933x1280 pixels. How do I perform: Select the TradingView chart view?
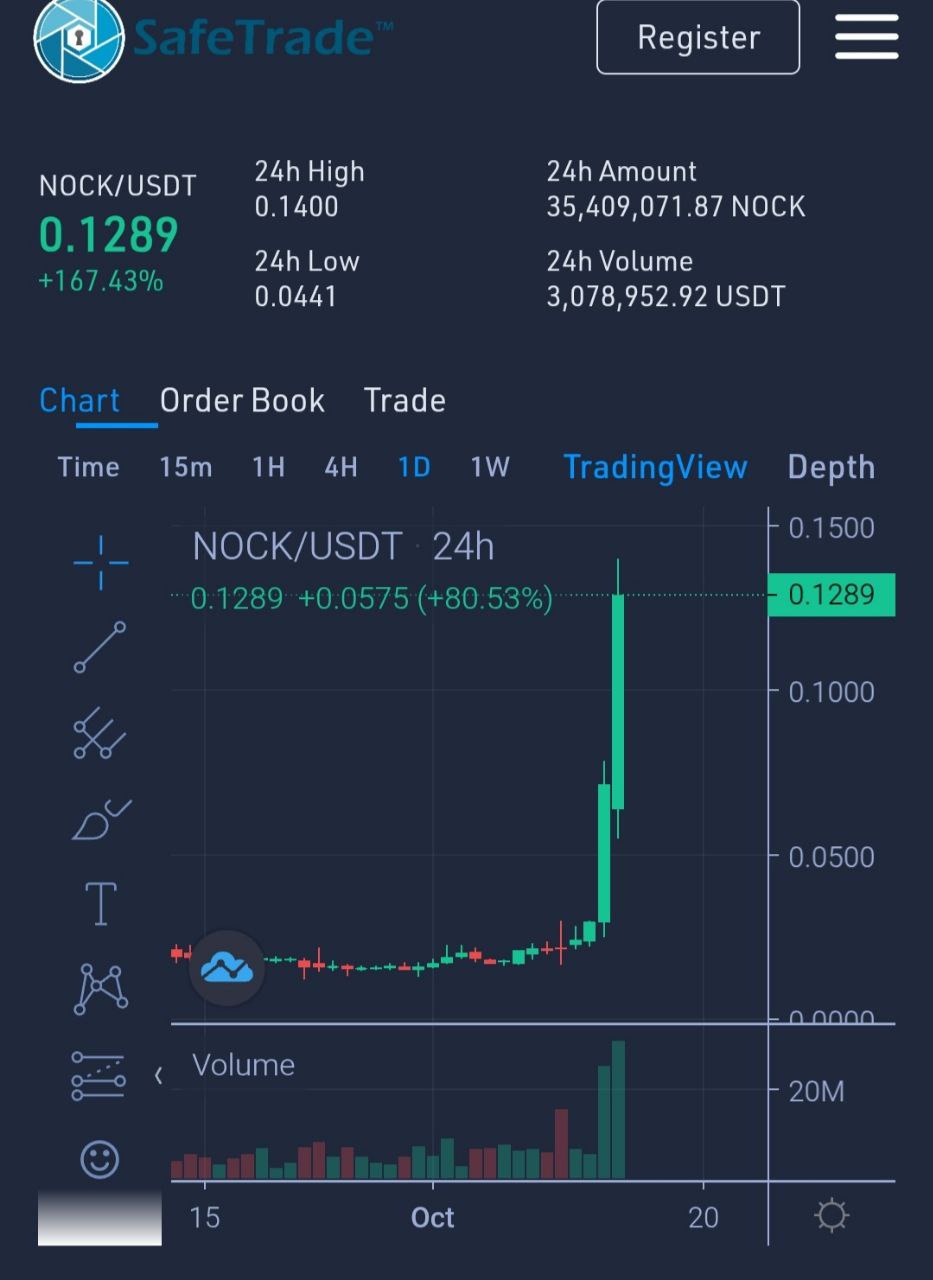[x=655, y=467]
